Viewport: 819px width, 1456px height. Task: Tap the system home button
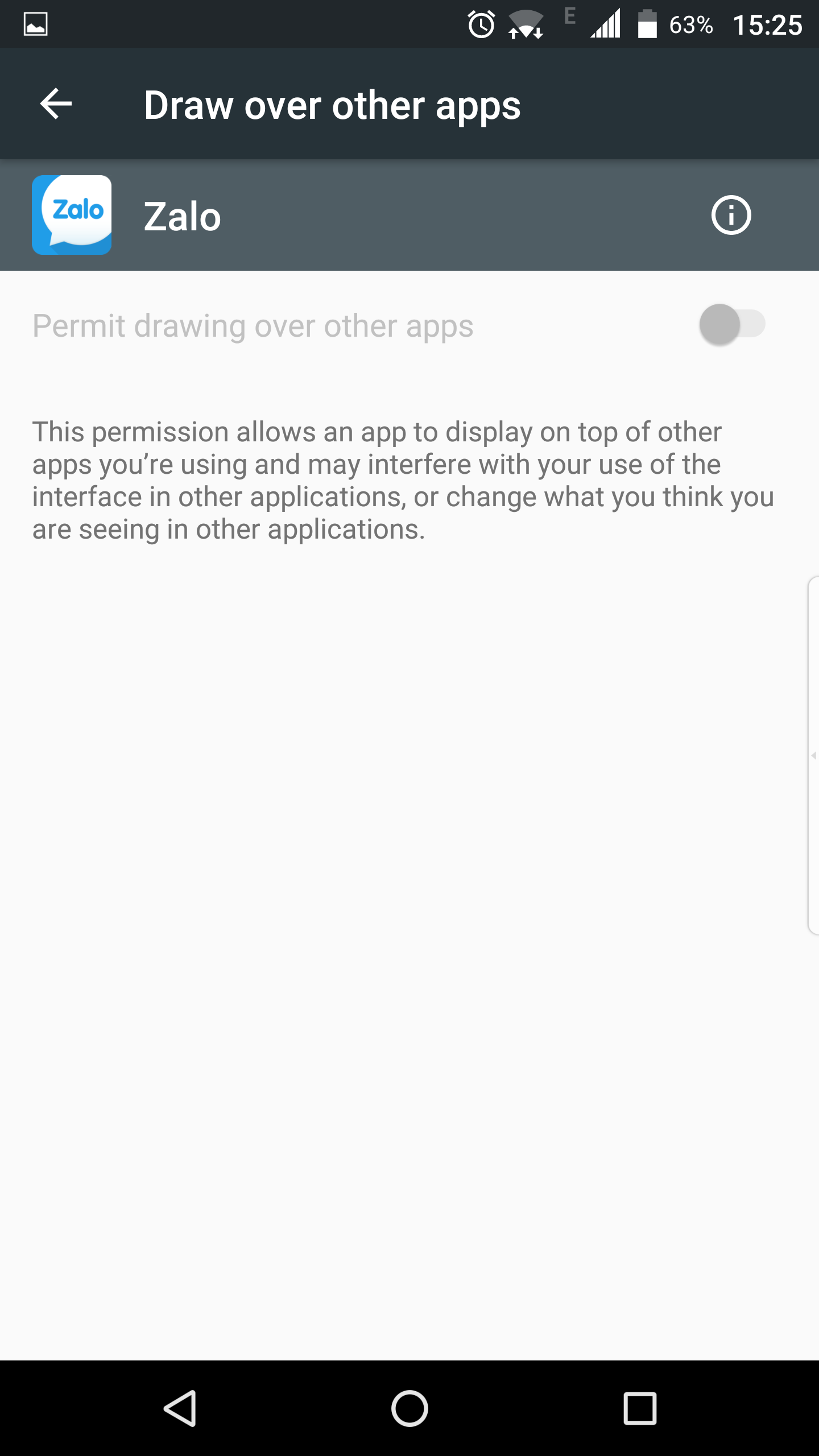point(409,1408)
